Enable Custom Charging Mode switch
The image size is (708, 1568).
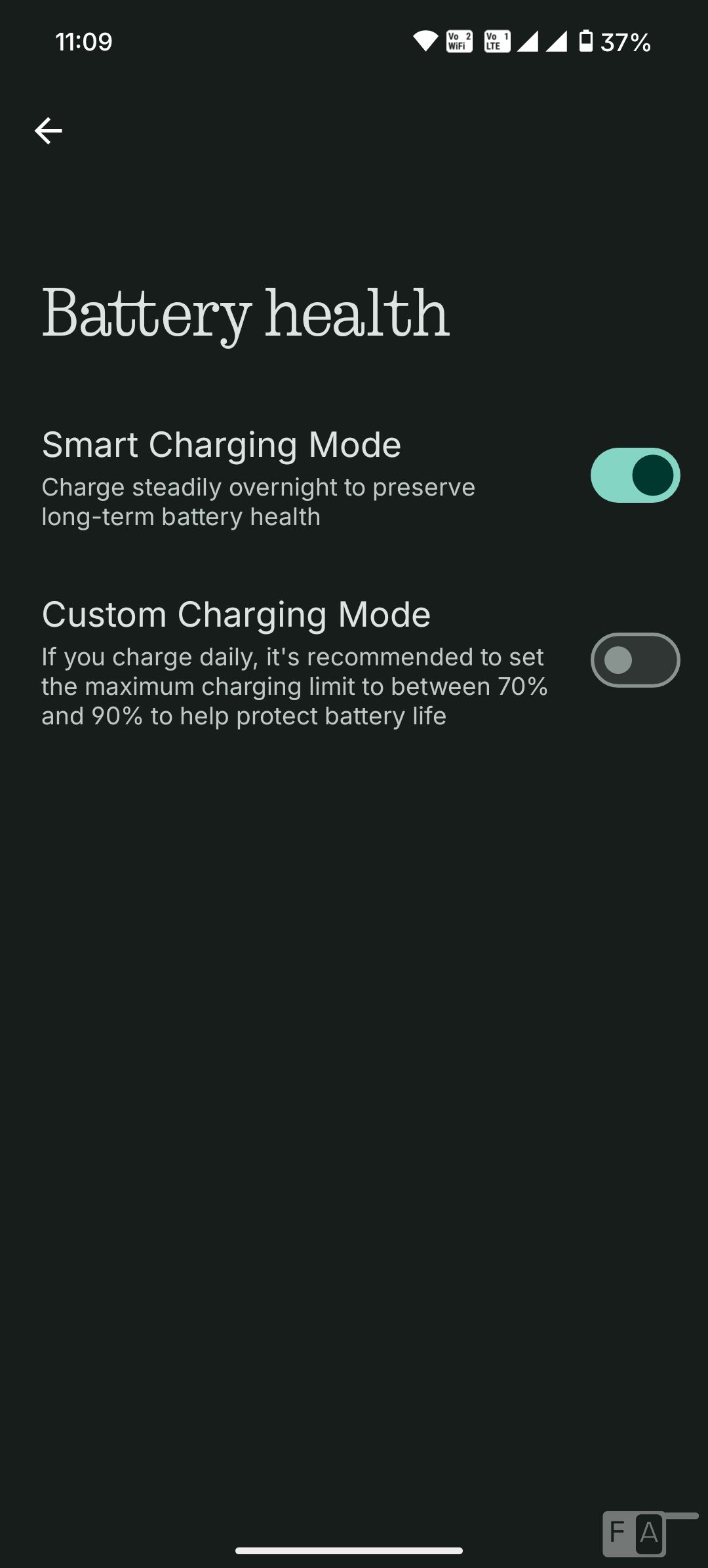tap(635, 660)
